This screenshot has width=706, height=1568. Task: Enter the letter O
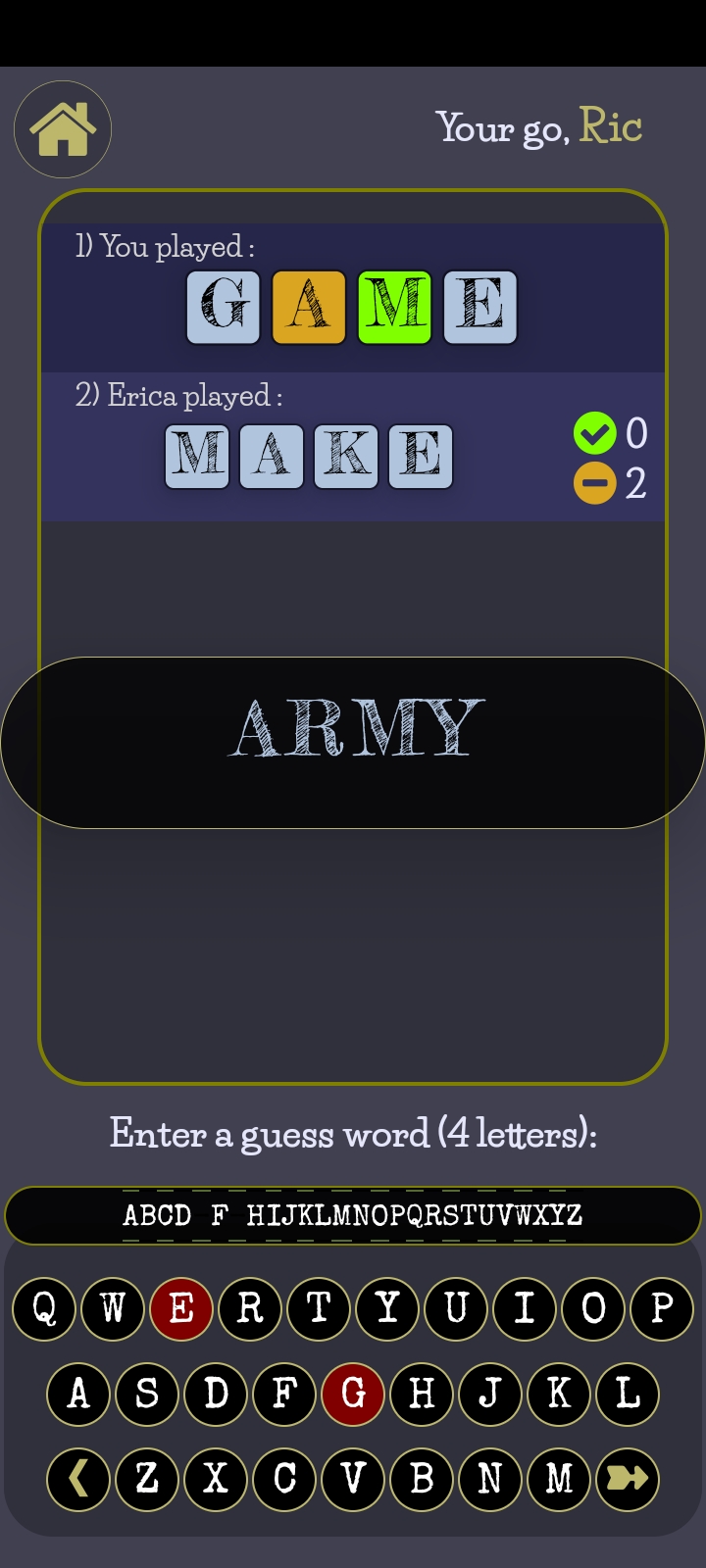[593, 1308]
